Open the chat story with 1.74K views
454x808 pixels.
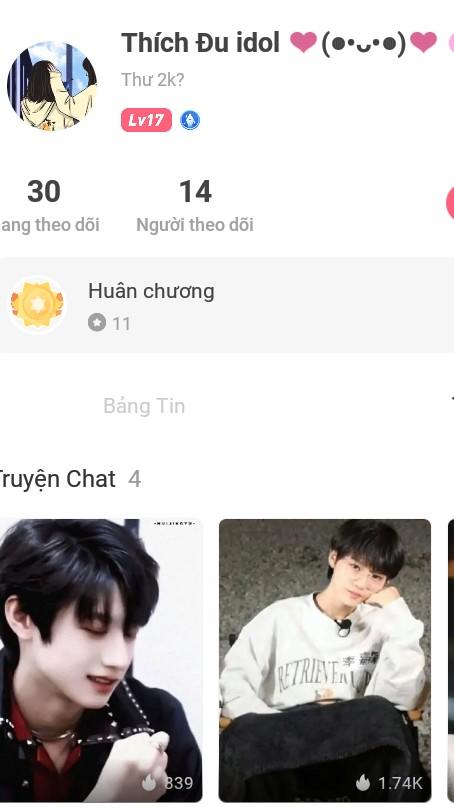(x=325, y=660)
